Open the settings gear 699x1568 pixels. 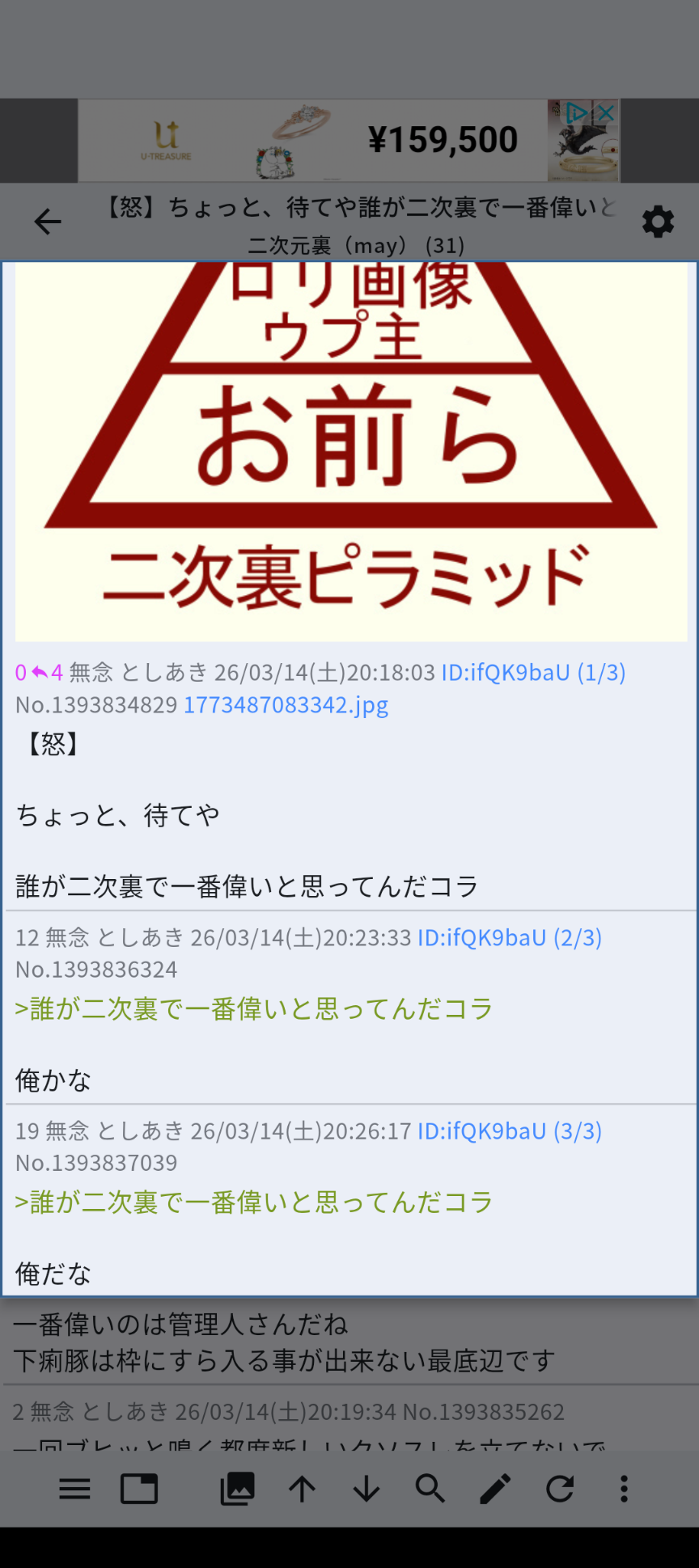point(658,222)
